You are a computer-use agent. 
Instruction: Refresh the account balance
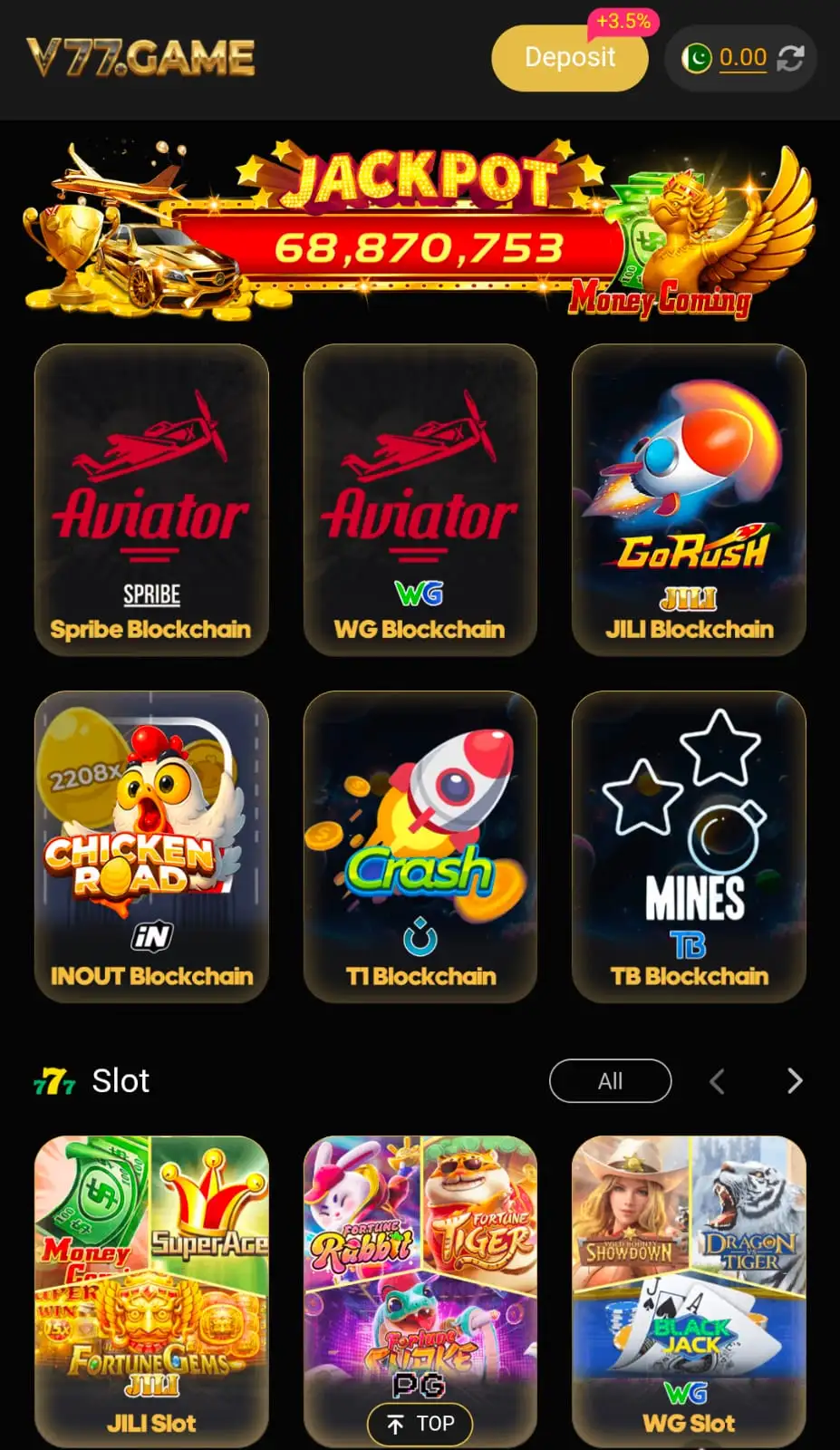793,58
